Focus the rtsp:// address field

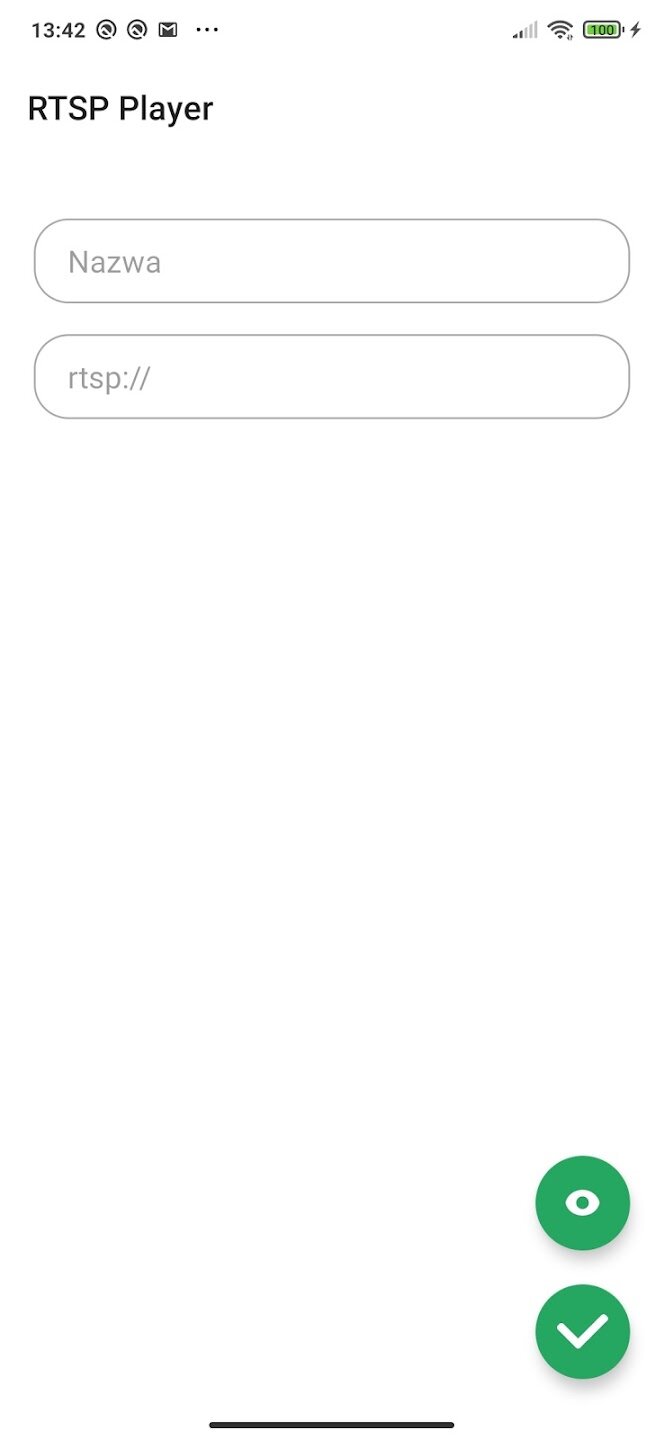tap(331, 377)
